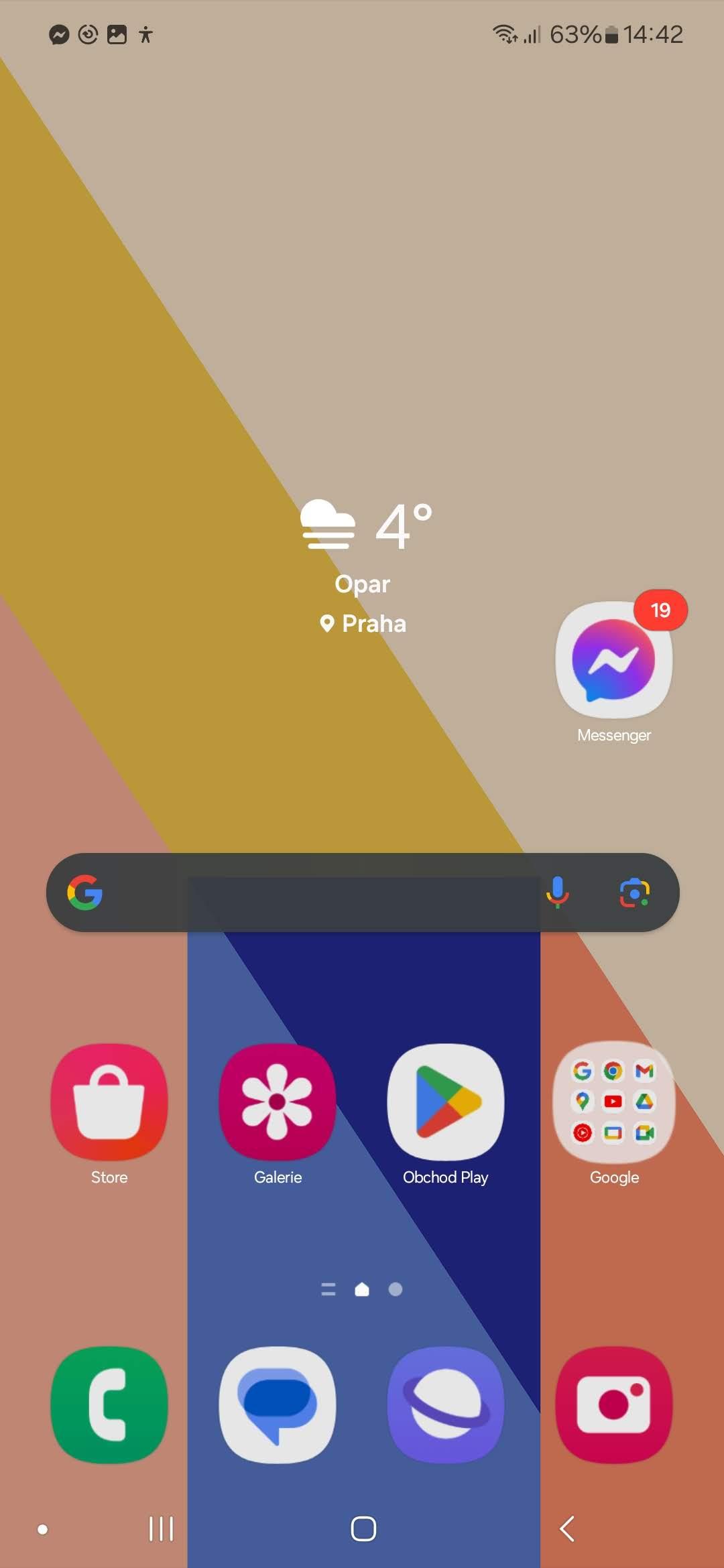Tap the home button

tap(363, 1528)
